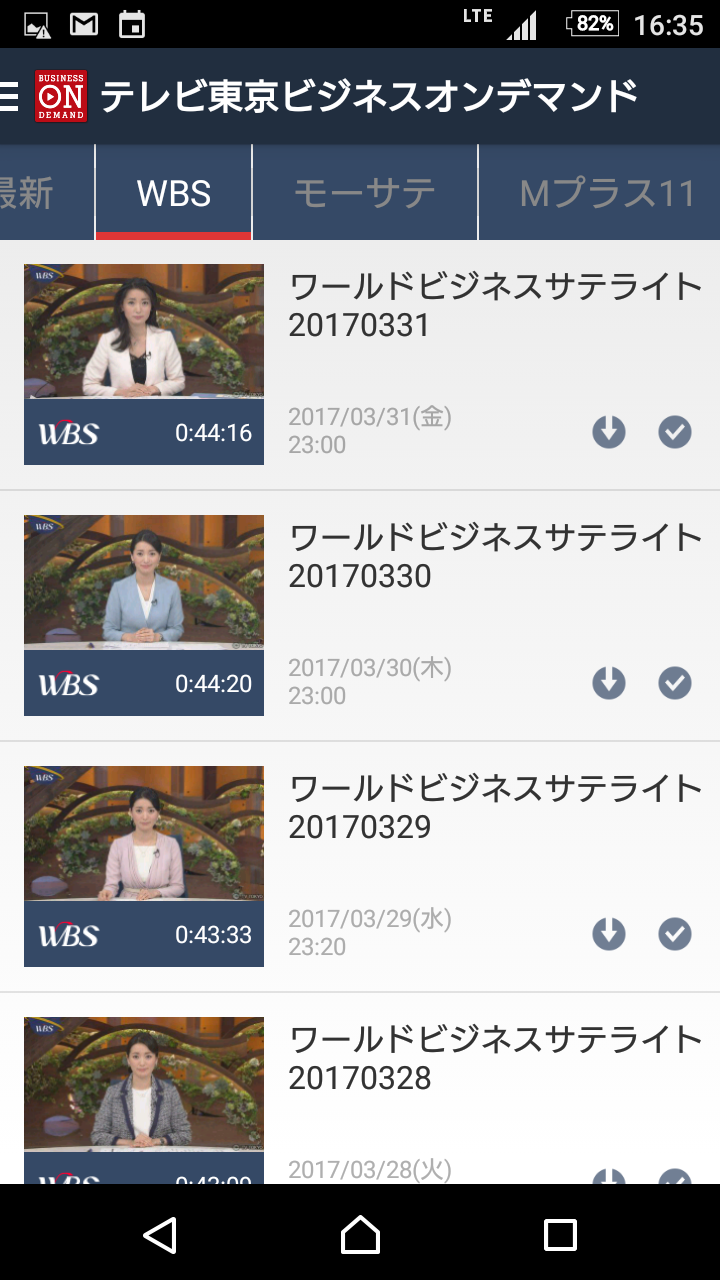Viewport: 720px width, 1280px height.
Task: Tap the checkmark icon for 20170330 episode
Action: tap(675, 683)
